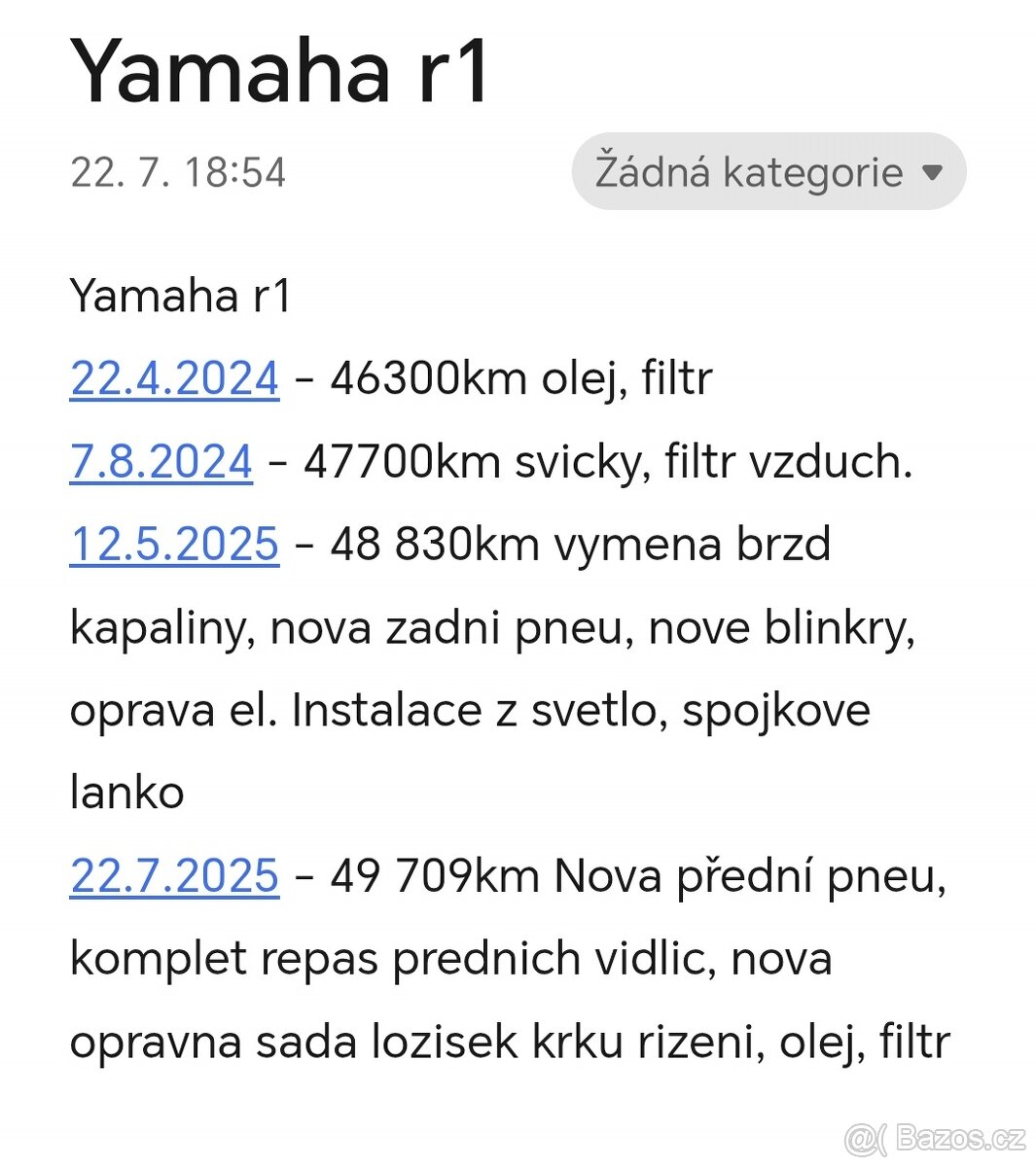Click the Yamaha r1 description line
The height and width of the screenshot is (1167, 1036).
(181, 295)
